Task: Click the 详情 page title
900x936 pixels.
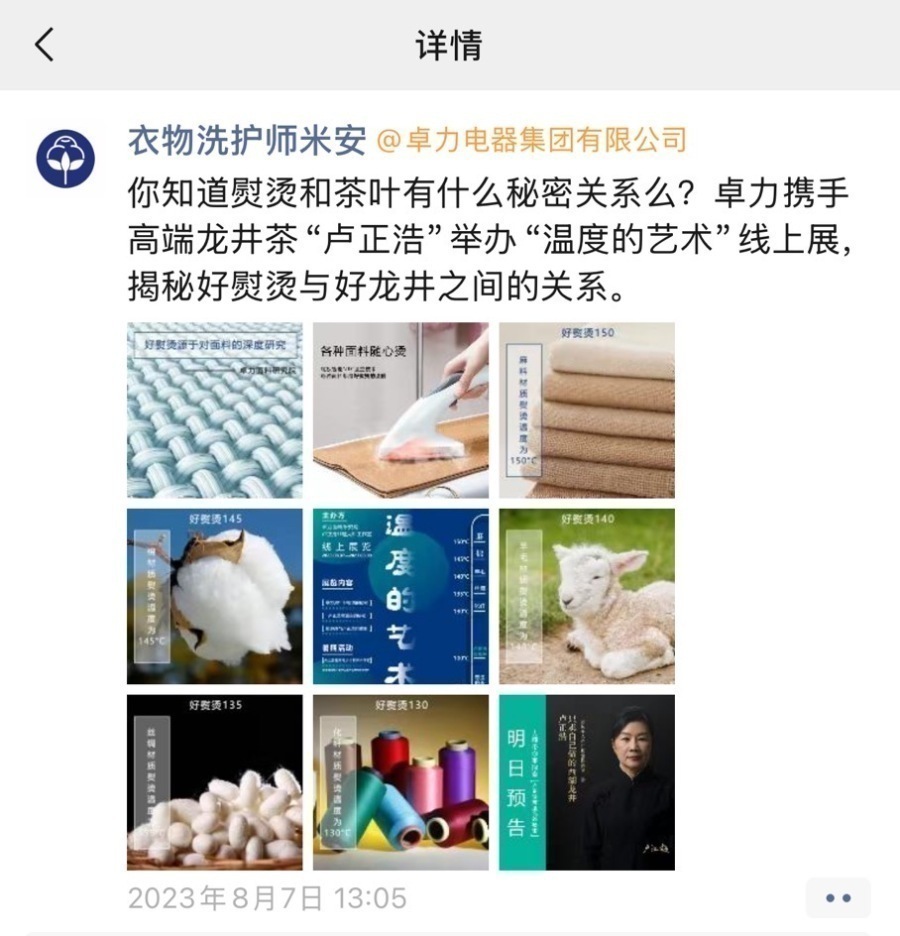Action: [450, 44]
